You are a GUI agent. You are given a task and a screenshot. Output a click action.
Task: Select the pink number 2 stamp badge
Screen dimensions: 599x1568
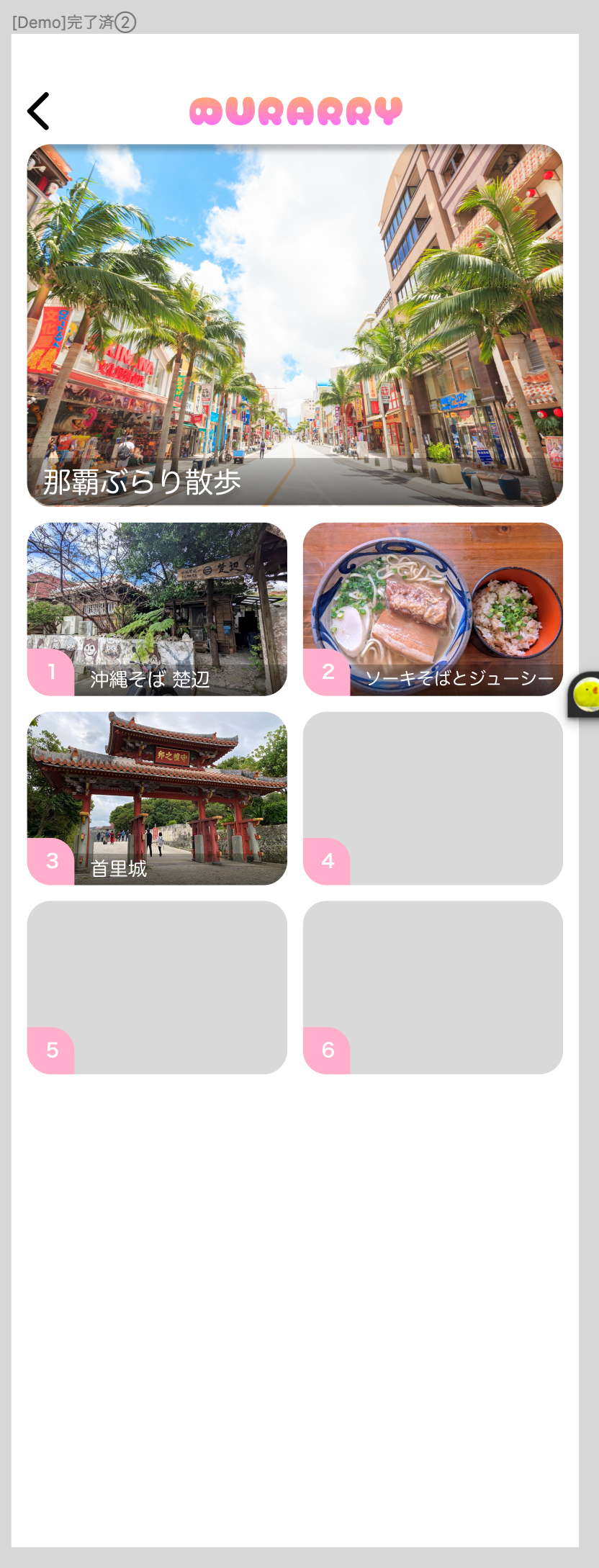click(x=328, y=671)
